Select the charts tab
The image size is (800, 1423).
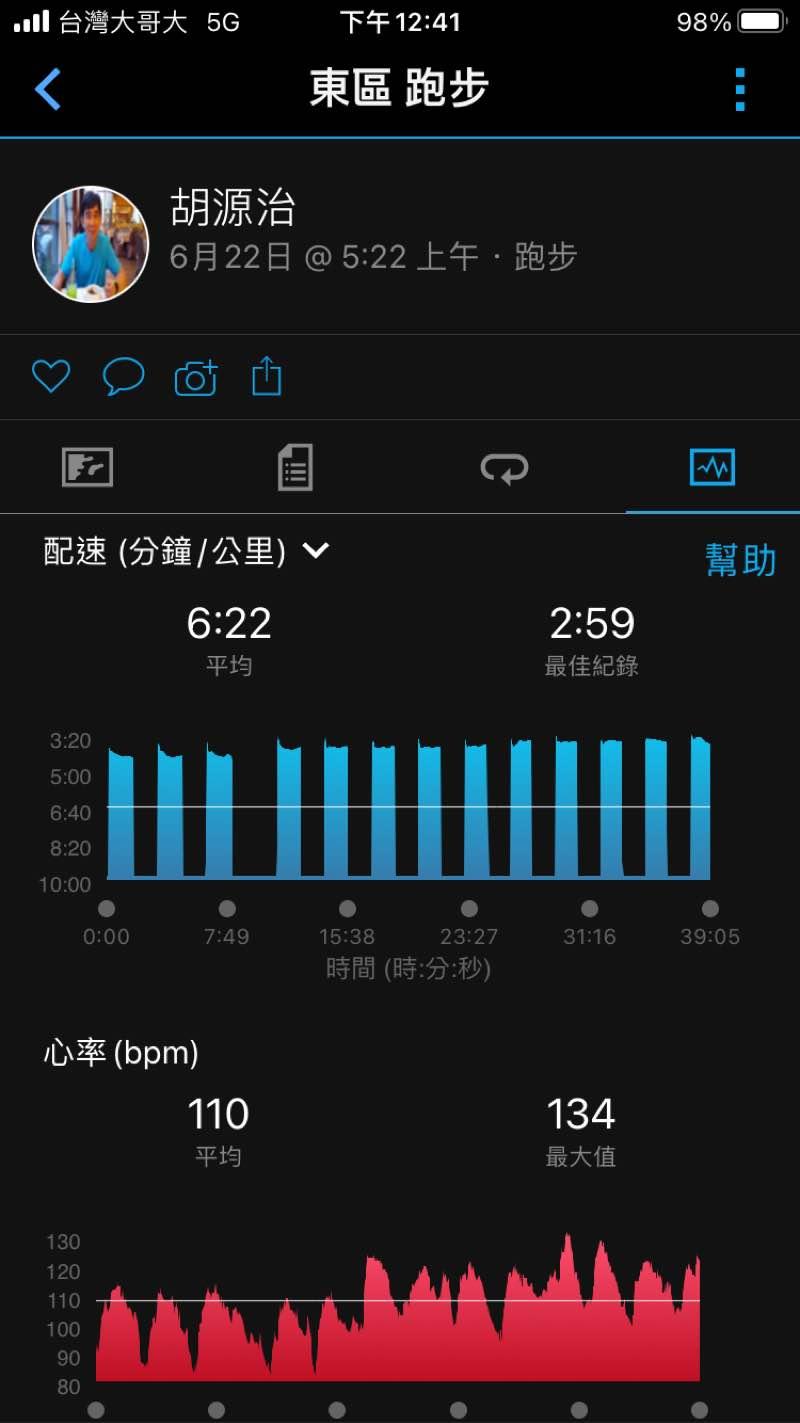(712, 467)
